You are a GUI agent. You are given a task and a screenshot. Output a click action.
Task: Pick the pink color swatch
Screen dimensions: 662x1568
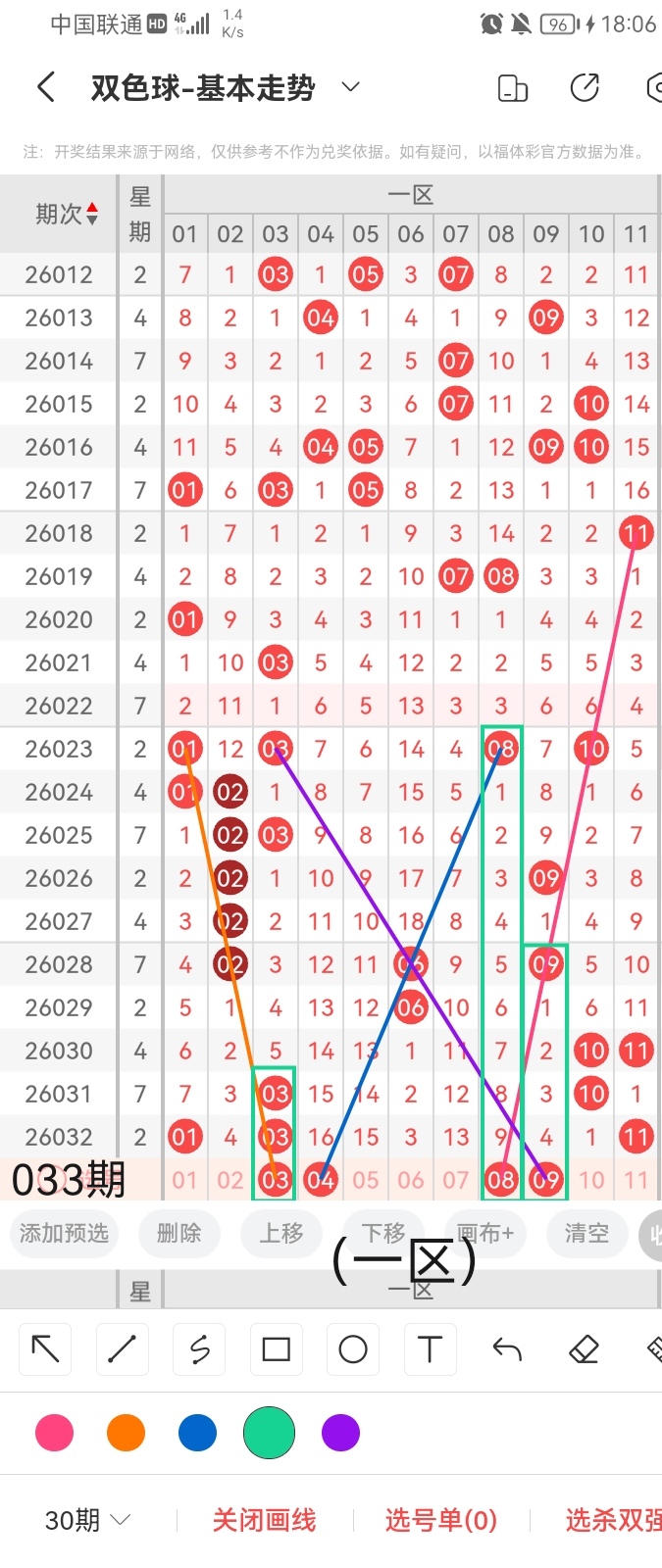(x=54, y=1433)
